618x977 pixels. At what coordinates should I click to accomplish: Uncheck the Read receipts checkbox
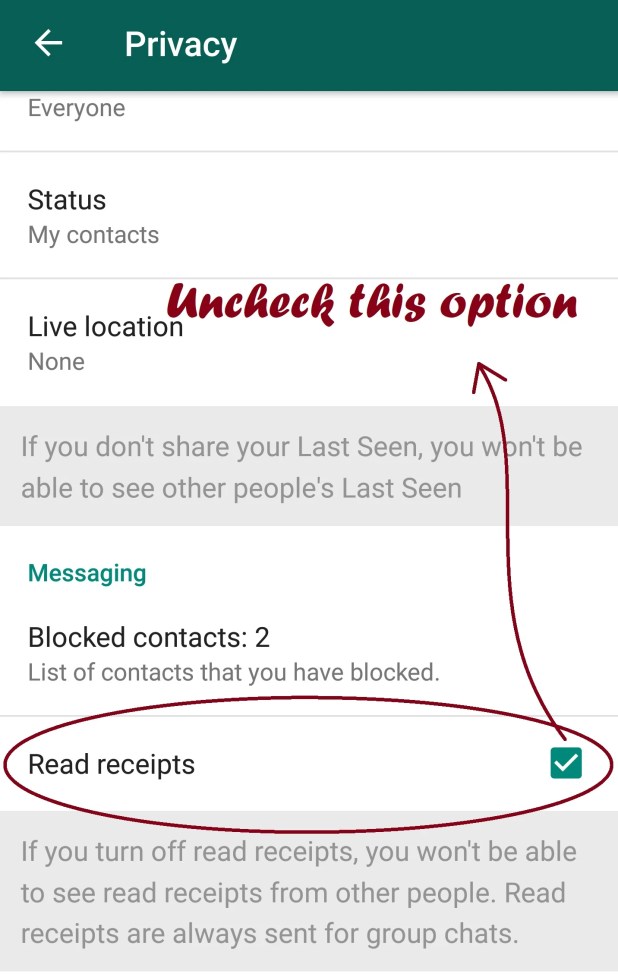566,765
